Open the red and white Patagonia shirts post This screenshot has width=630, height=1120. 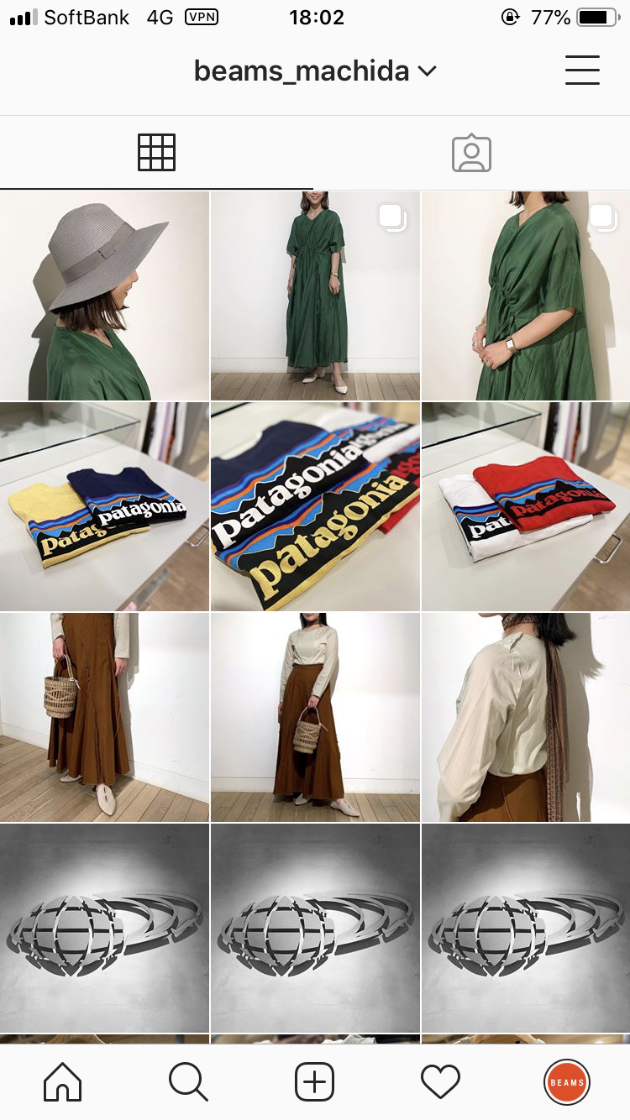(526, 507)
